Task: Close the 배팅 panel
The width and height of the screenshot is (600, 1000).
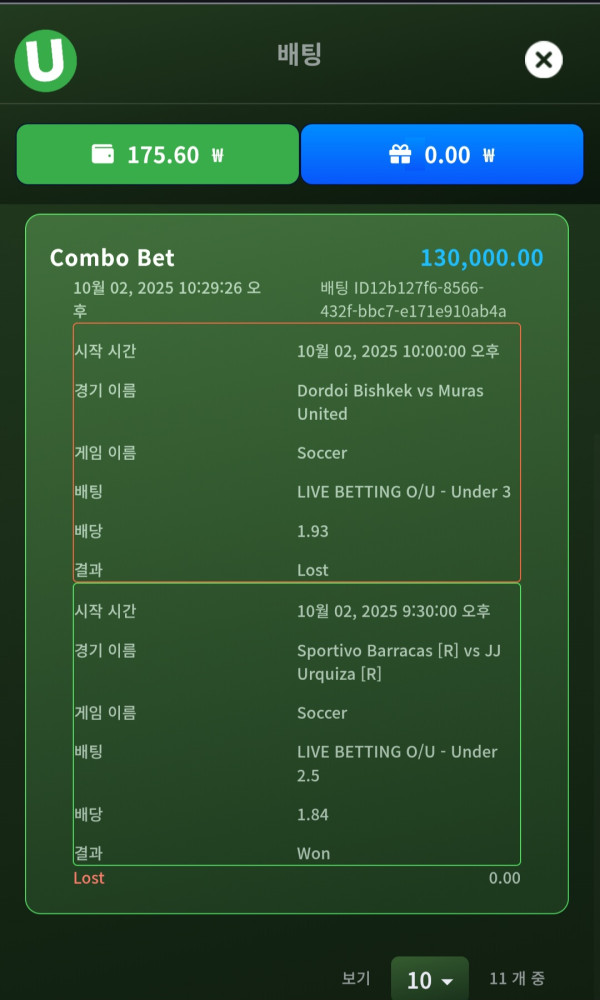Action: point(543,60)
